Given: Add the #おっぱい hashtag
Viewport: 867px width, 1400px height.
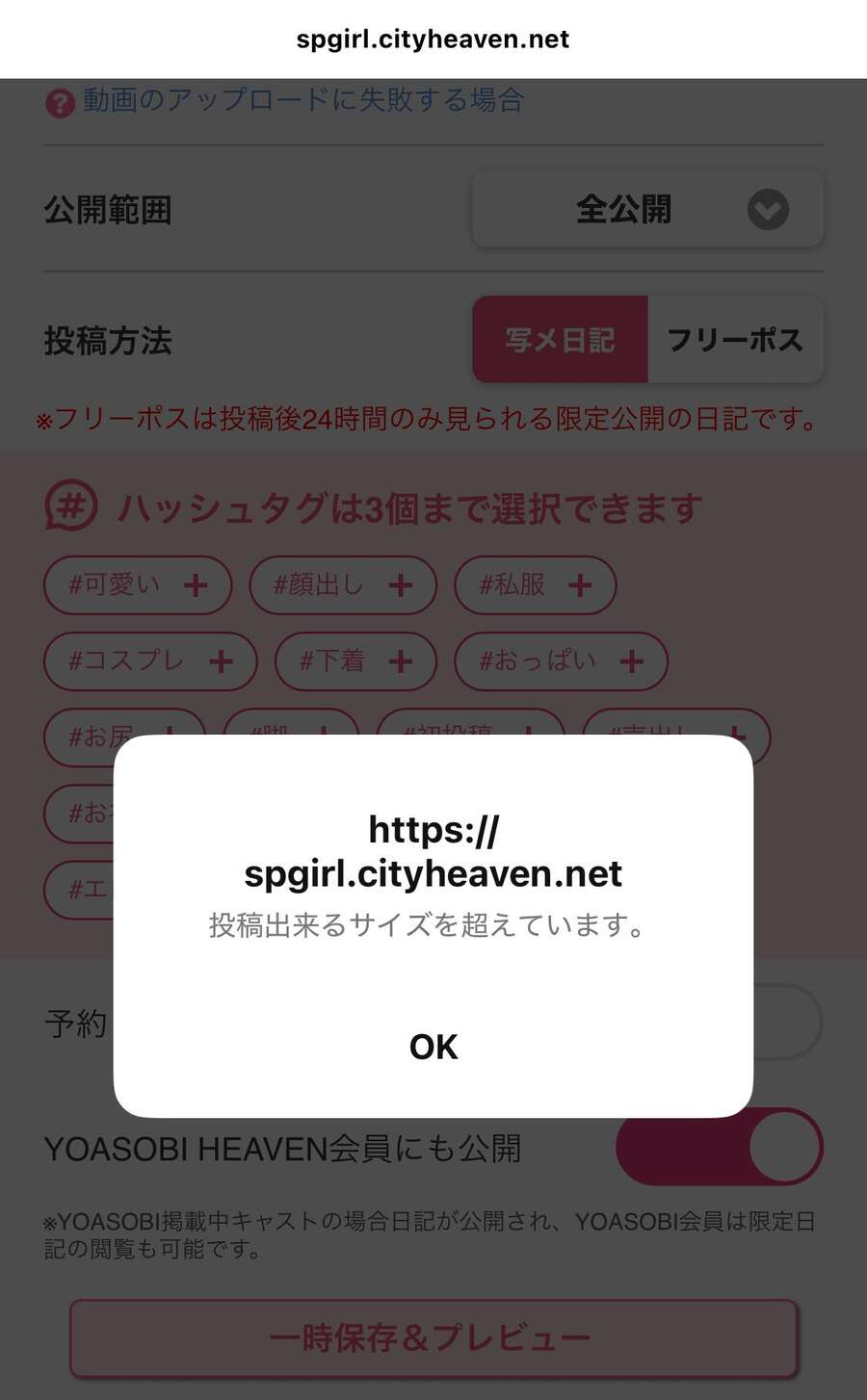Looking at the screenshot, I should coord(561,661).
